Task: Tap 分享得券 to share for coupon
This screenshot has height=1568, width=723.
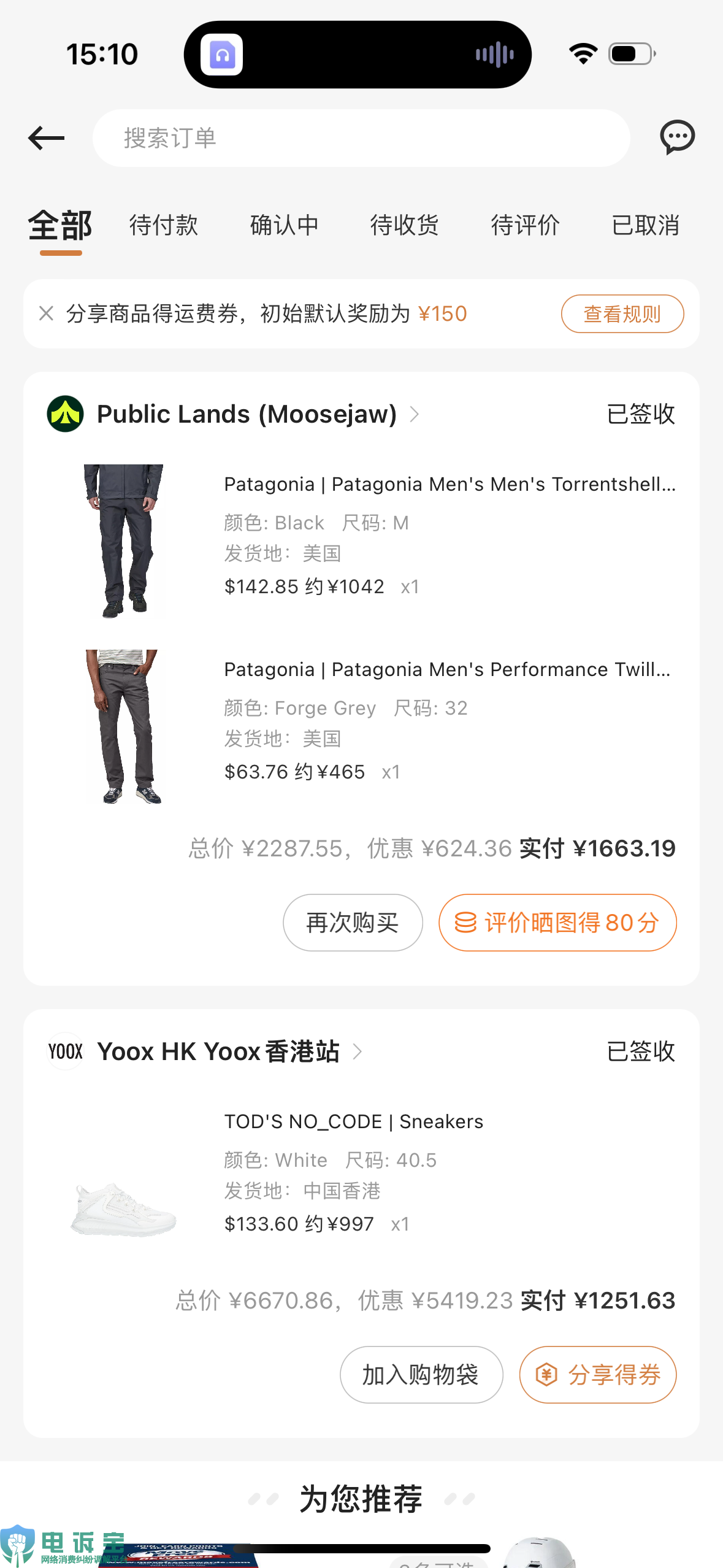Action: [x=598, y=1375]
